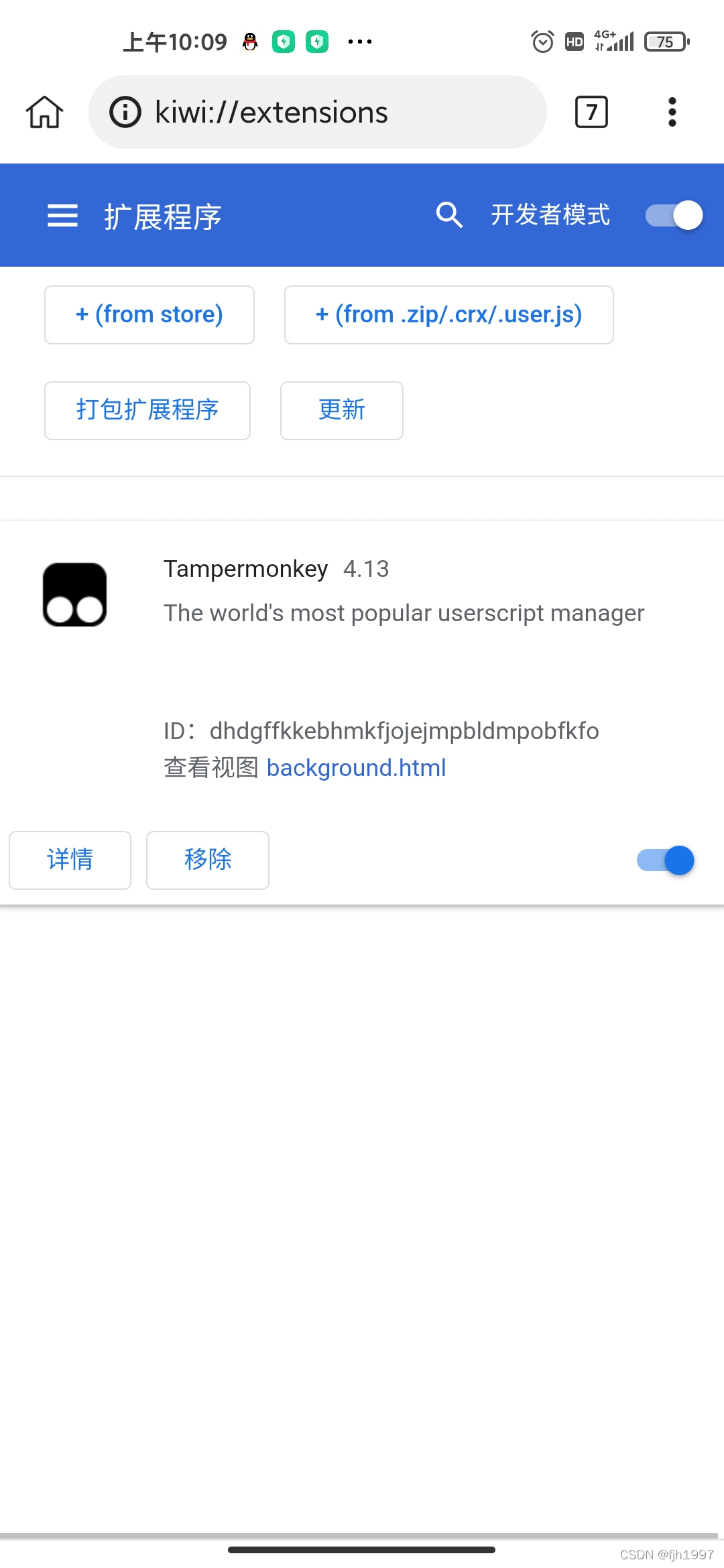
Task: Turn off the Tampermonkey enable switch
Action: click(664, 860)
